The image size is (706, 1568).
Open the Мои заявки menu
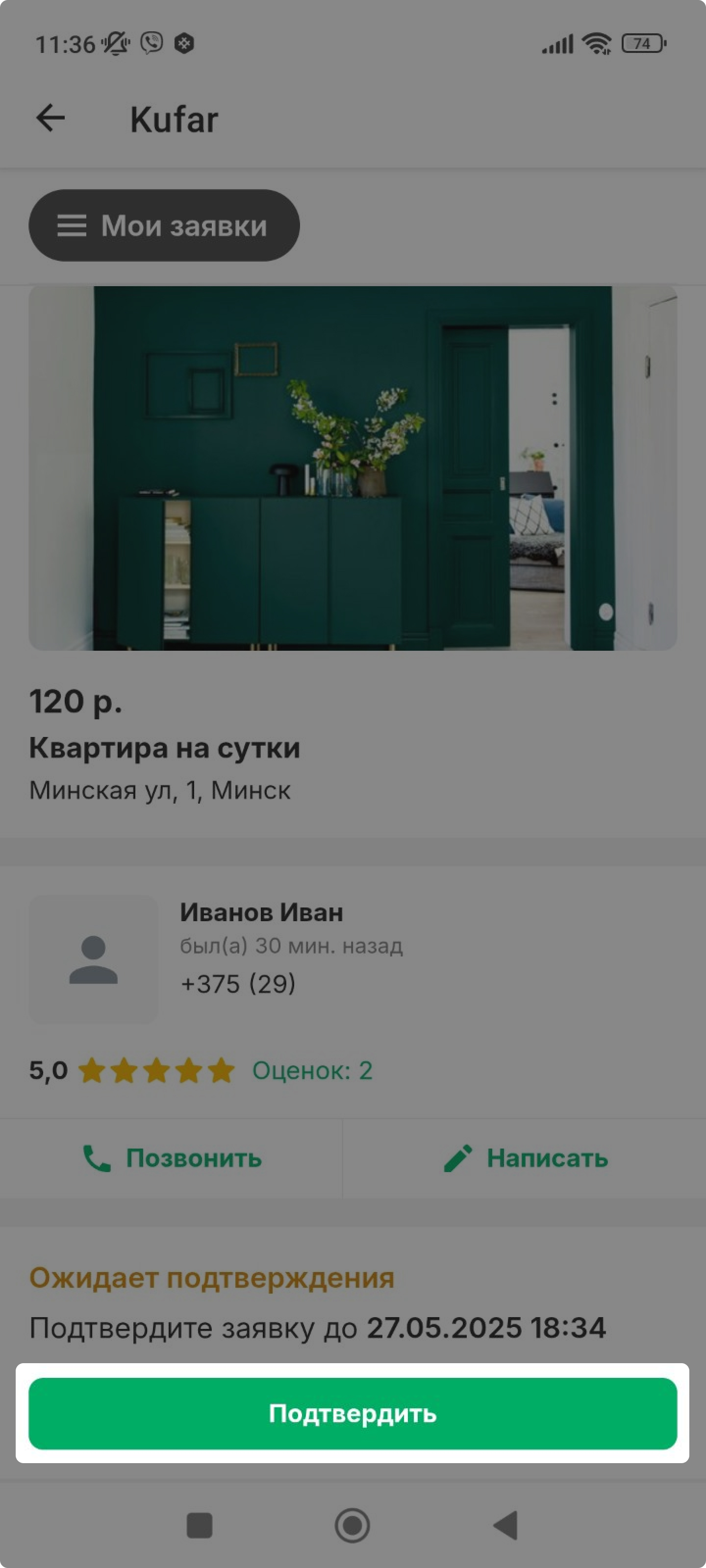[x=164, y=225]
